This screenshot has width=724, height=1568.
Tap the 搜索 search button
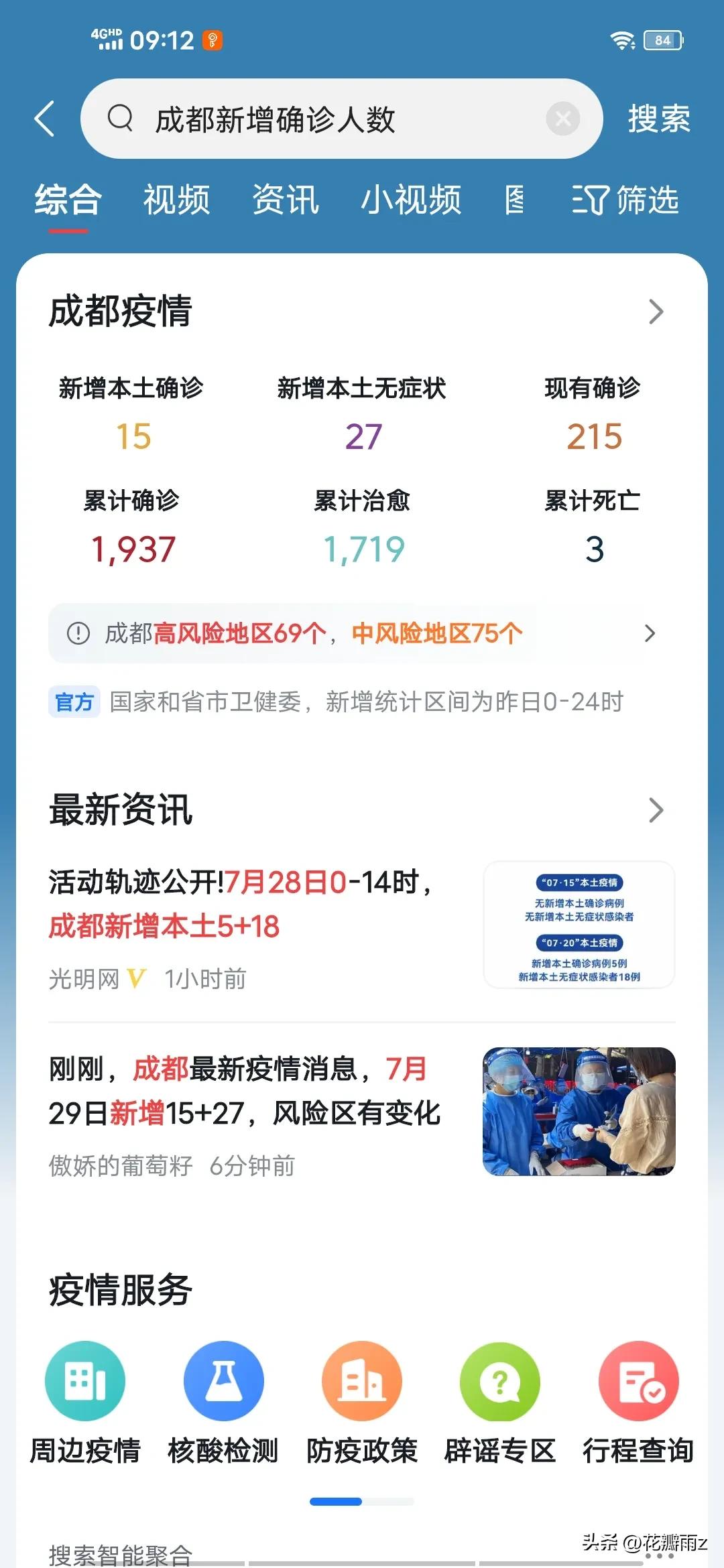tap(659, 119)
